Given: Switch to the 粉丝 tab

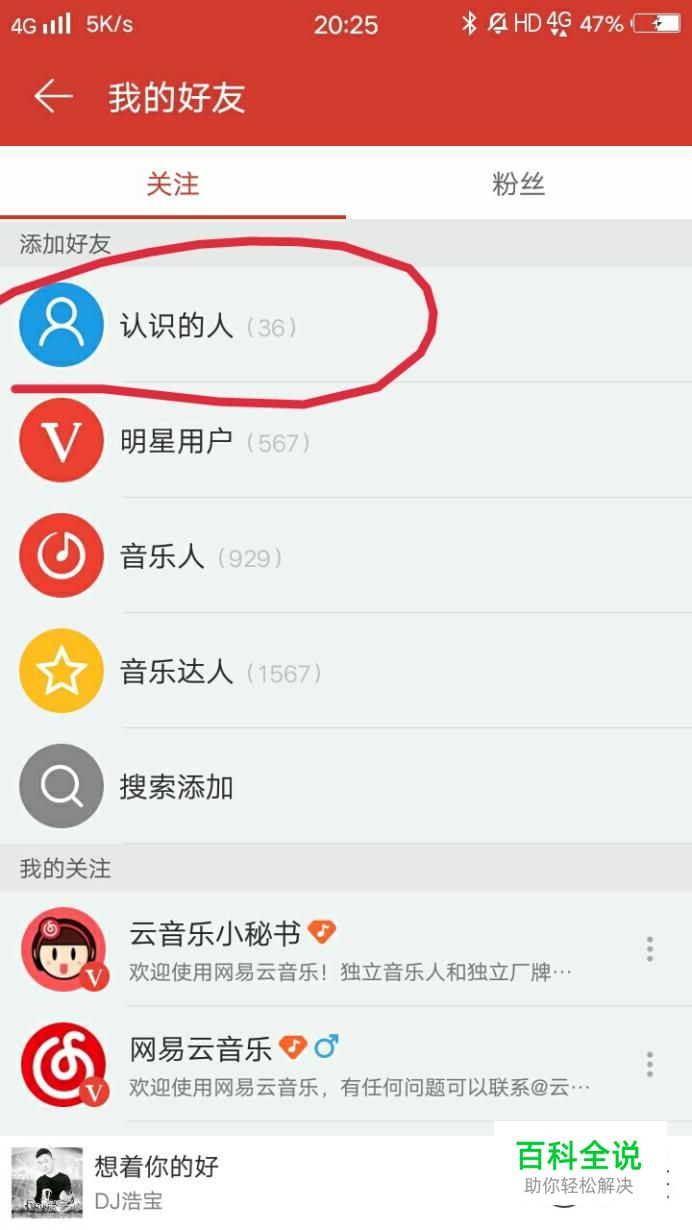Looking at the screenshot, I should 519,183.
